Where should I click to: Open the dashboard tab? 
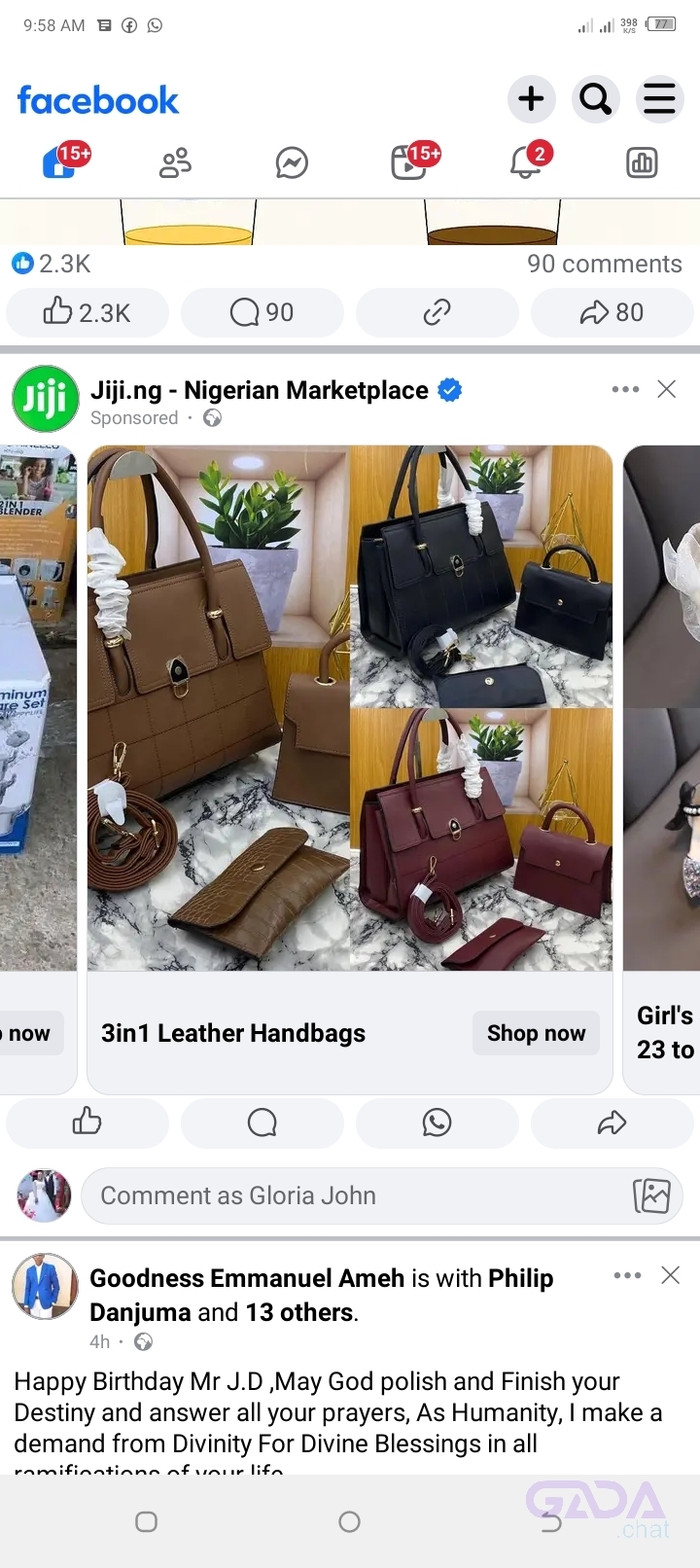click(x=642, y=162)
